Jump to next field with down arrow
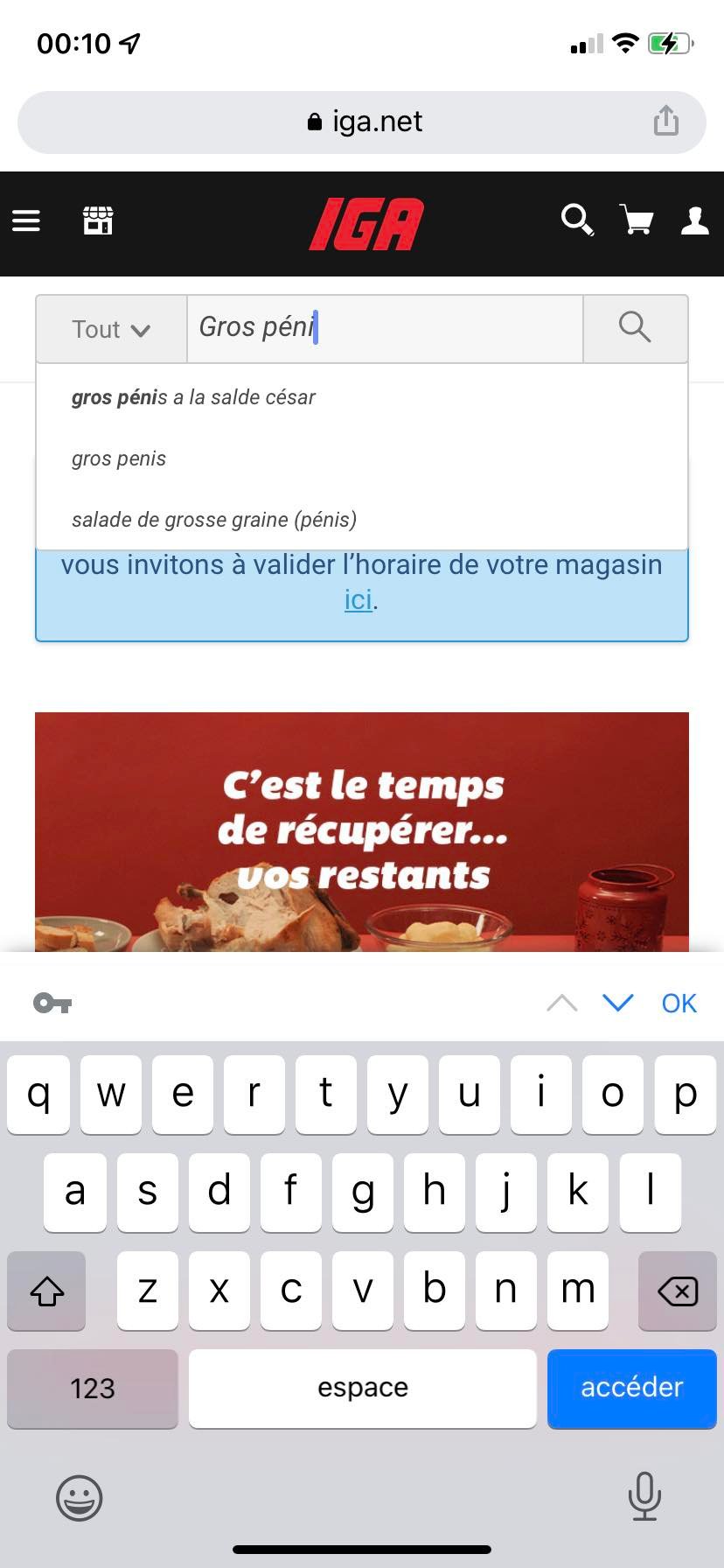Image resolution: width=724 pixels, height=1568 pixels. tap(617, 1003)
